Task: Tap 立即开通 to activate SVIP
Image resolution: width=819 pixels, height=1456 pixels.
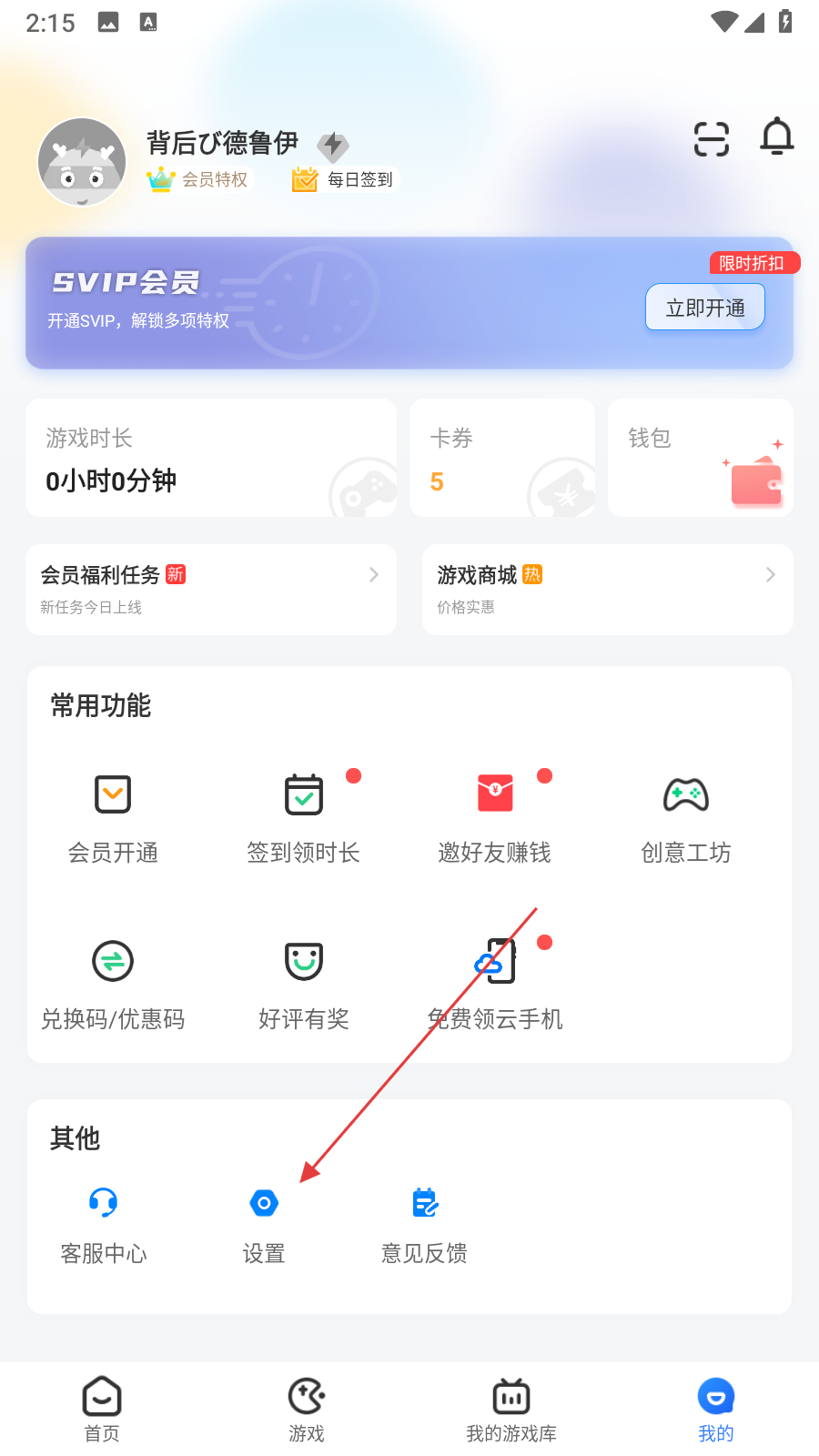Action: pyautogui.click(x=704, y=308)
